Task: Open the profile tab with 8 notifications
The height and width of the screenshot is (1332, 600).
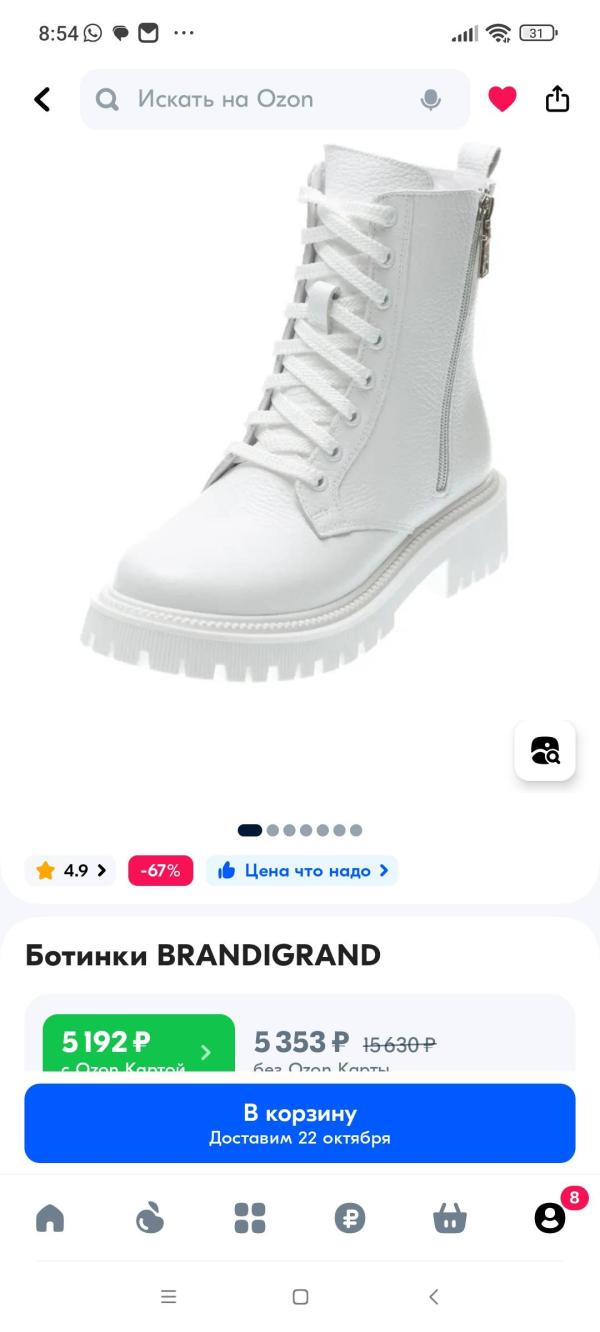Action: tap(550, 1217)
